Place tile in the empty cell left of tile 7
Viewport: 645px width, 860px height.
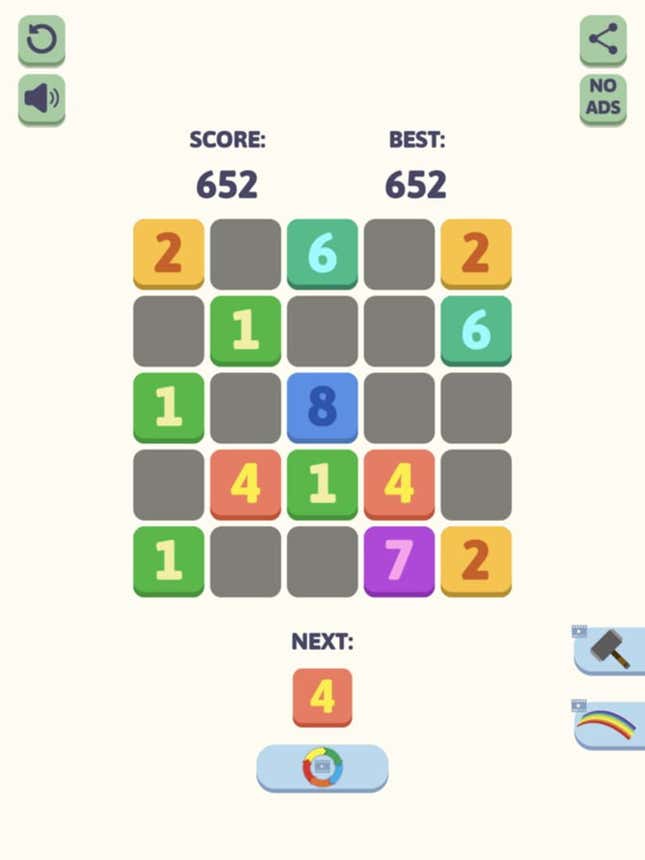322,560
